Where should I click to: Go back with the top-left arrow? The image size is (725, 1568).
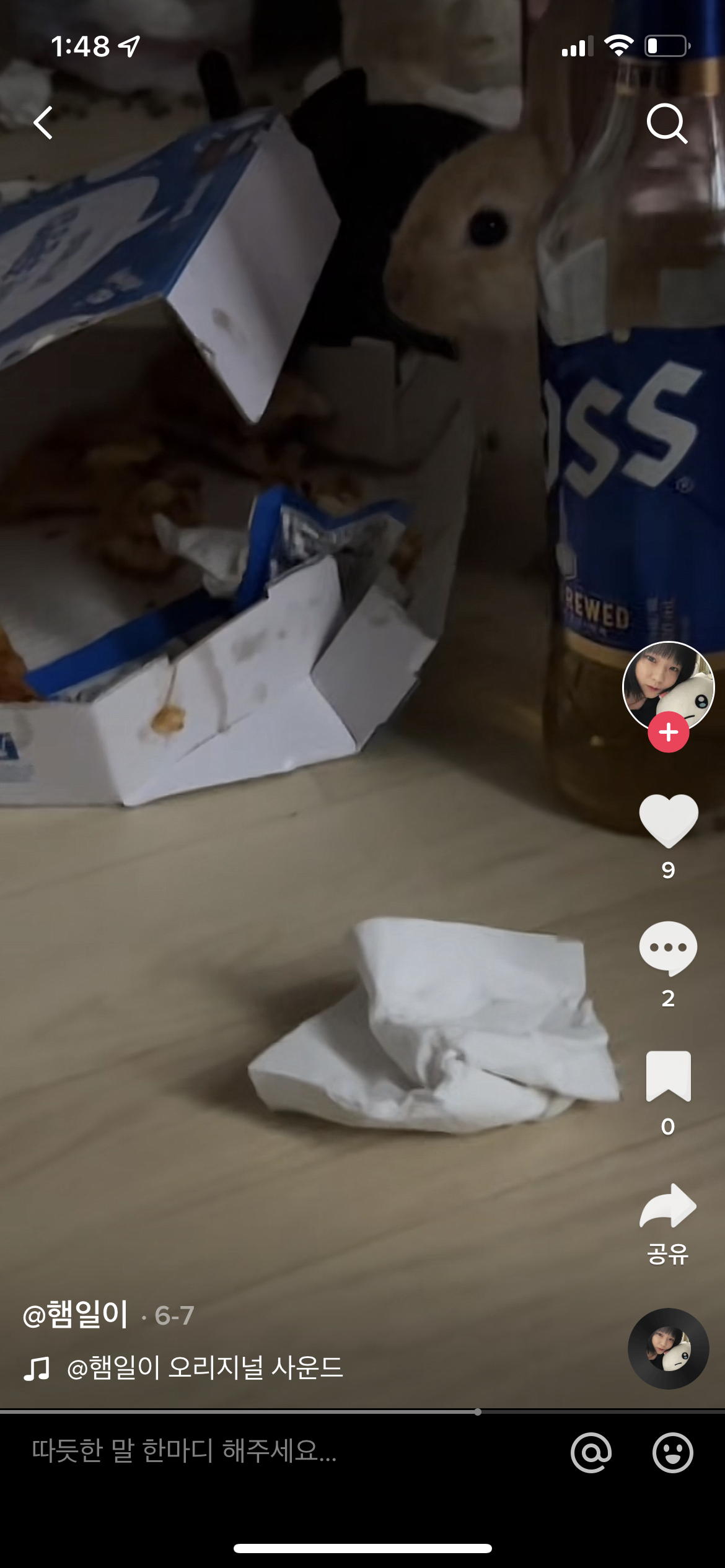[x=43, y=123]
